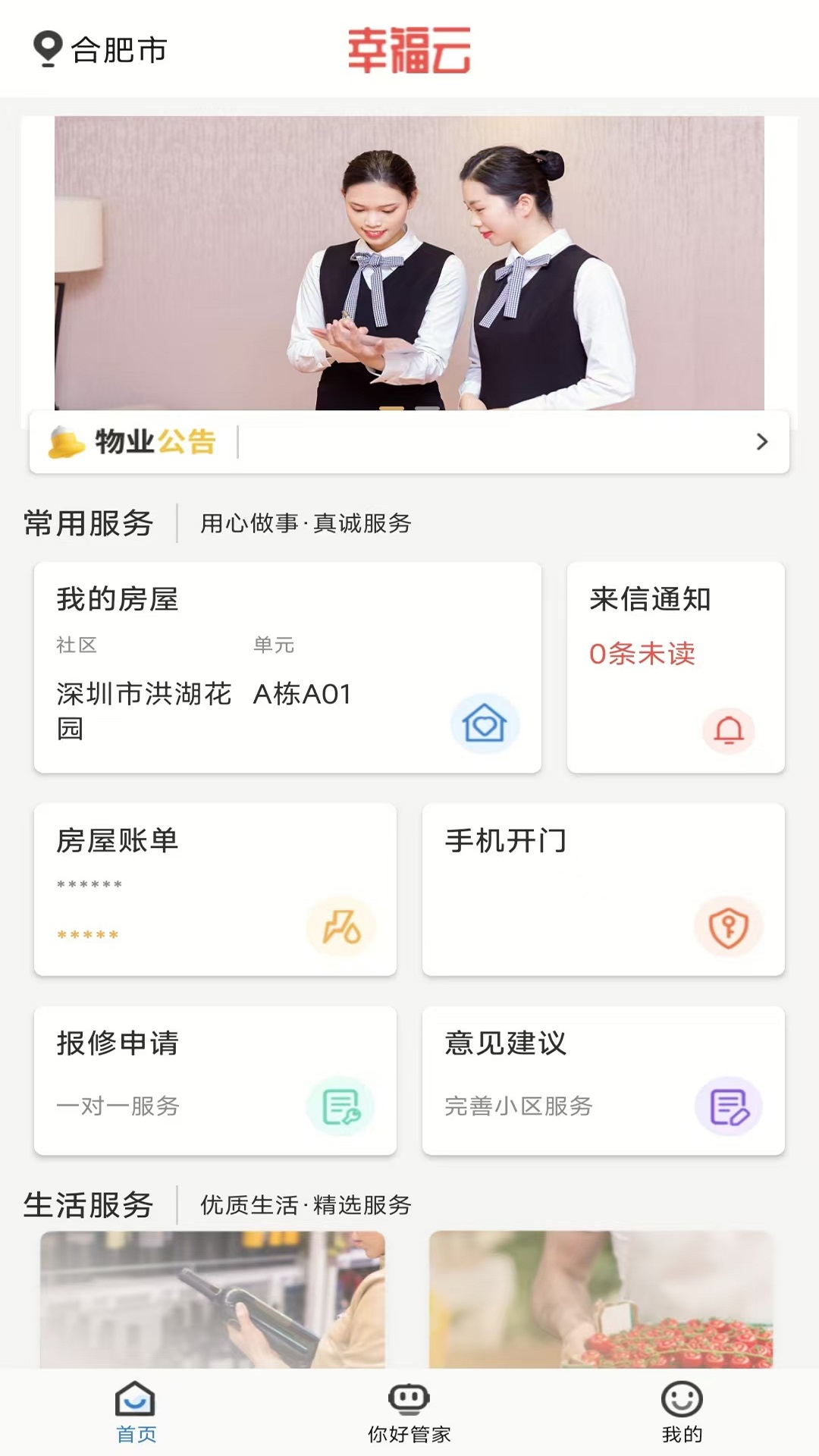Open the 我的房屋 card
Viewport: 819px width, 1456px height.
pos(287,667)
